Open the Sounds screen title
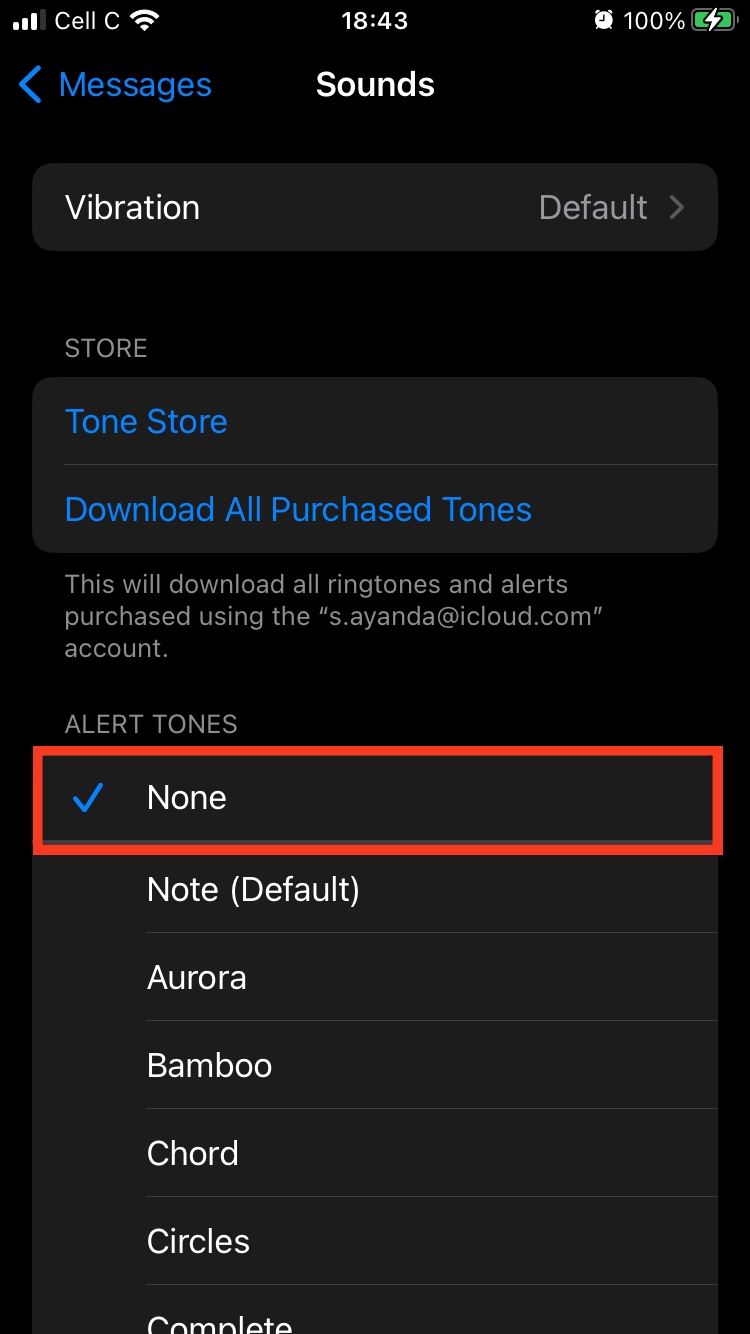 click(x=375, y=85)
